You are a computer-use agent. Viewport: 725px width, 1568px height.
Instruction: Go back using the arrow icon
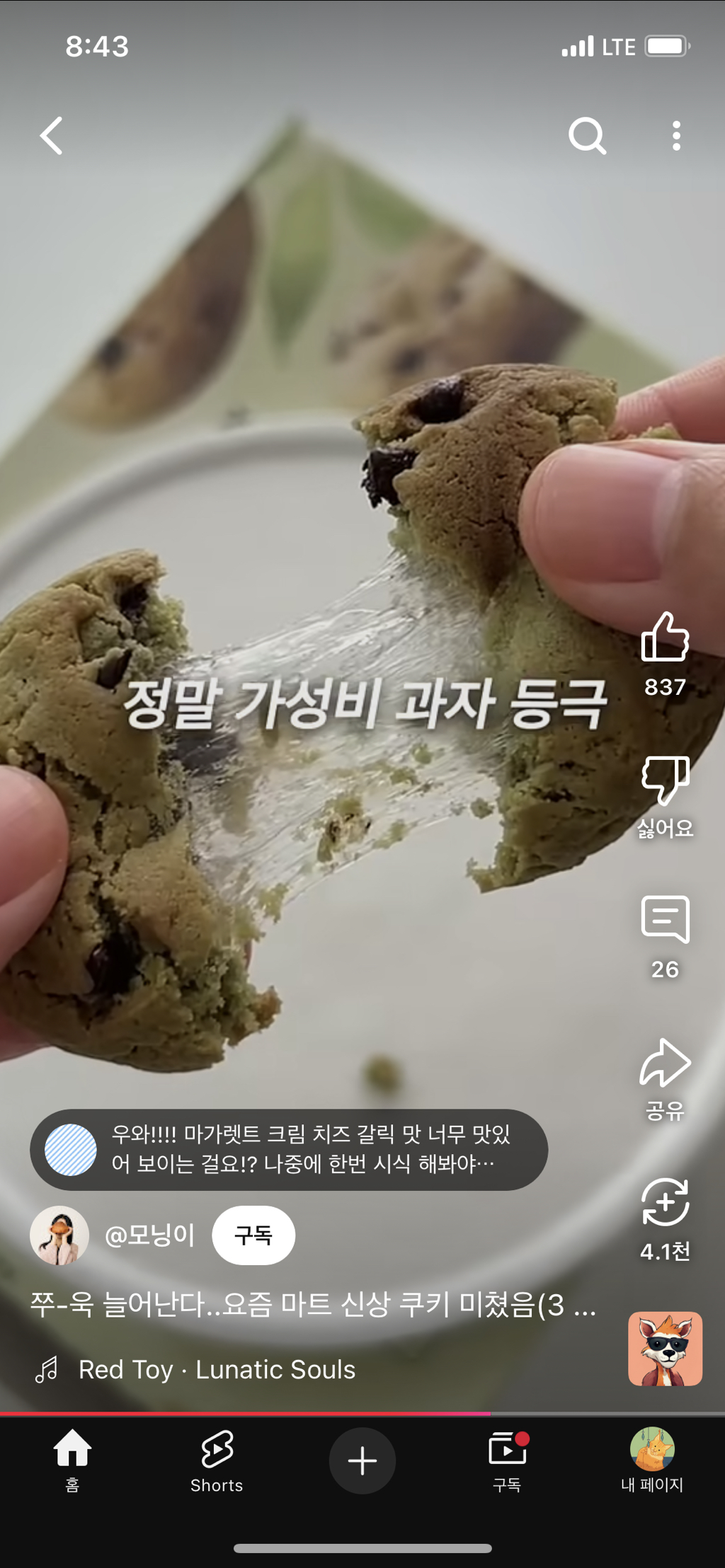click(x=52, y=136)
